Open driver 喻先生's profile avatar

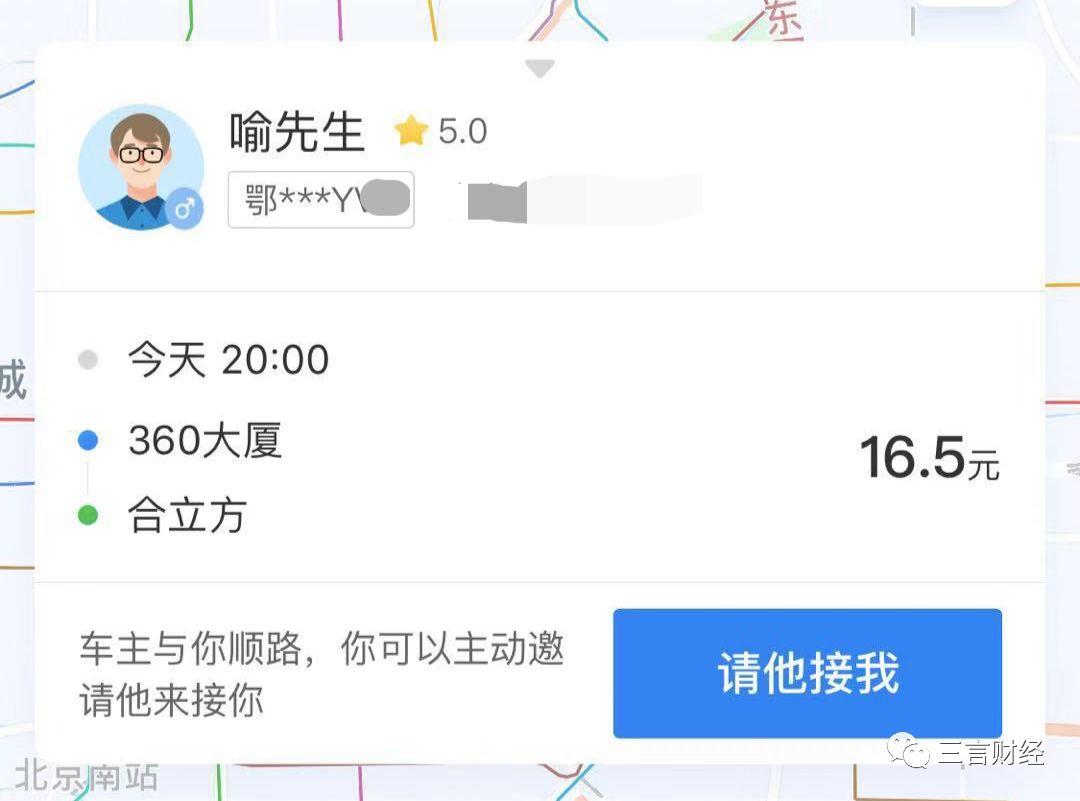pos(140,167)
